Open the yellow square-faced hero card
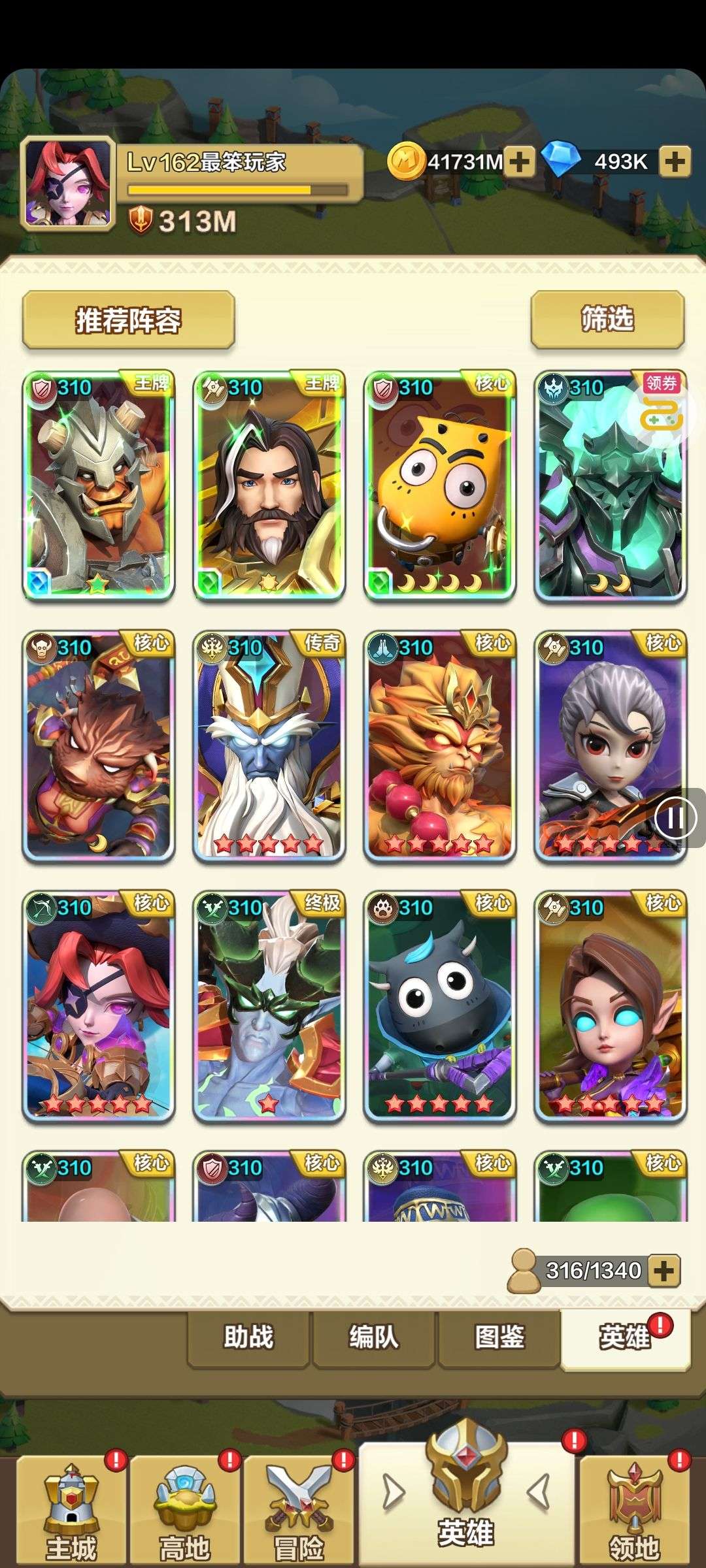 (x=439, y=485)
